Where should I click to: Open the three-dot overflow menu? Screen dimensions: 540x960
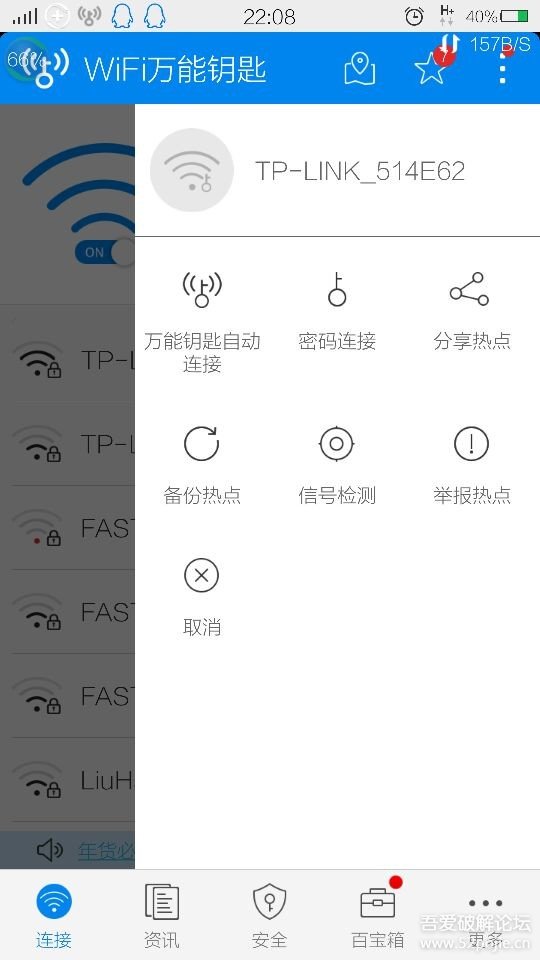tap(503, 68)
